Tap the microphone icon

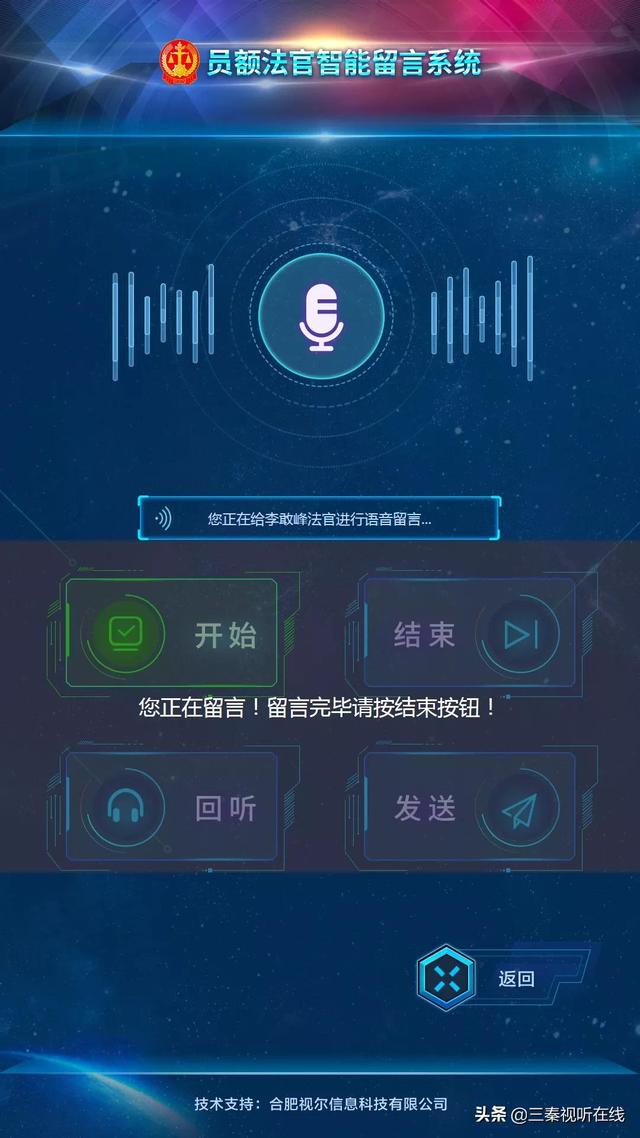(321, 316)
